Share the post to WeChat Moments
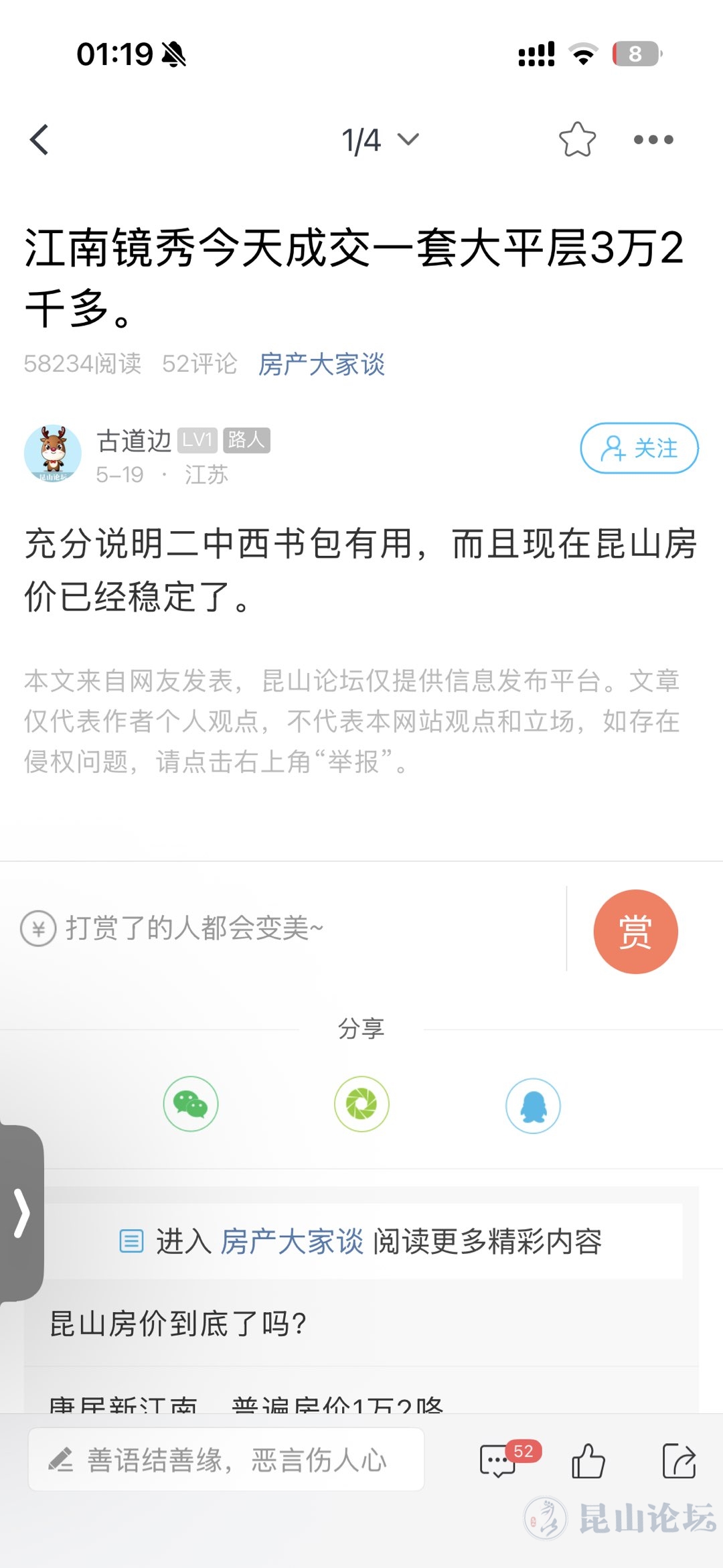The height and width of the screenshot is (1568, 723). coord(361,1104)
